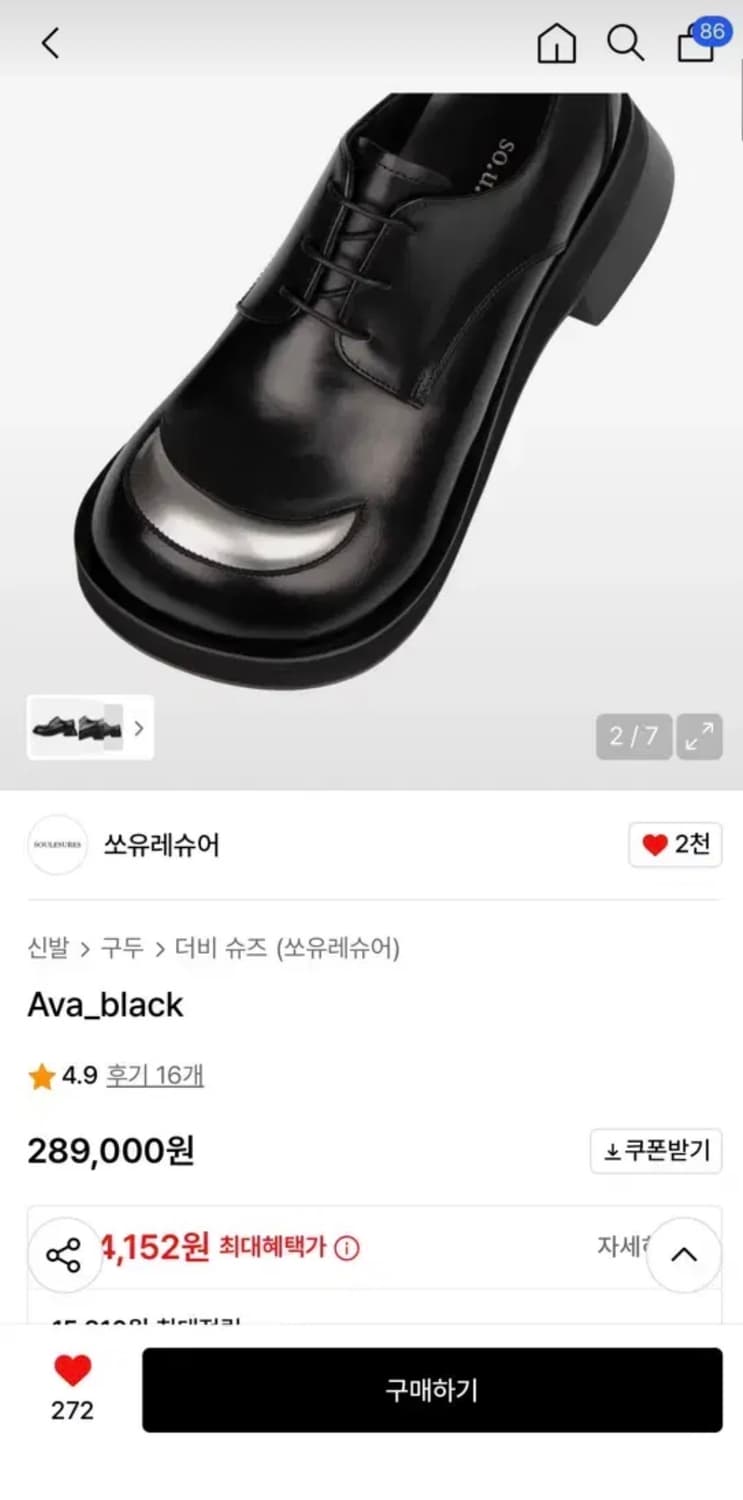Go back using the back arrow
Screen dimensions: 743x1500
50,43
